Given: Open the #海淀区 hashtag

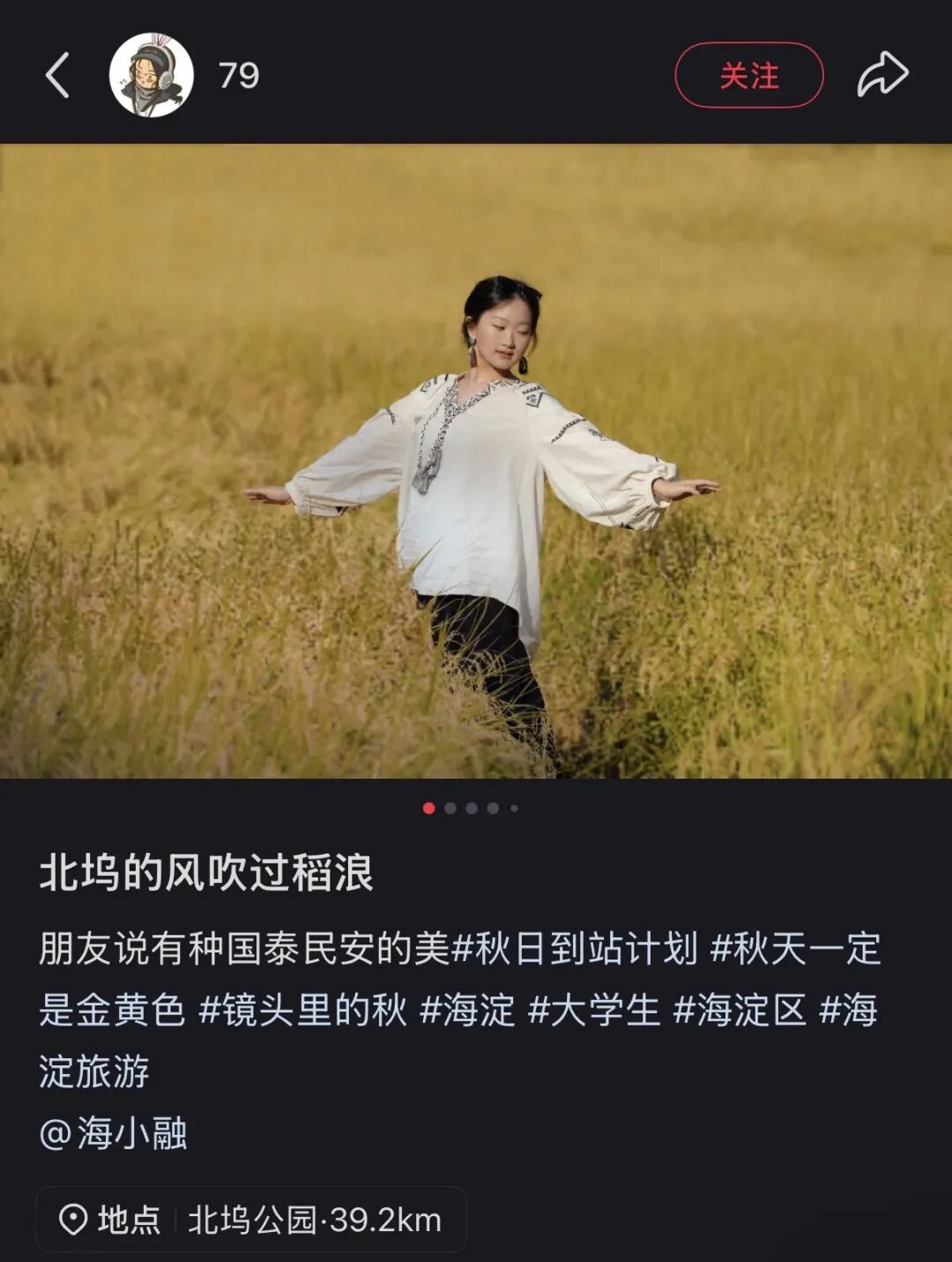Looking at the screenshot, I should 740,1011.
